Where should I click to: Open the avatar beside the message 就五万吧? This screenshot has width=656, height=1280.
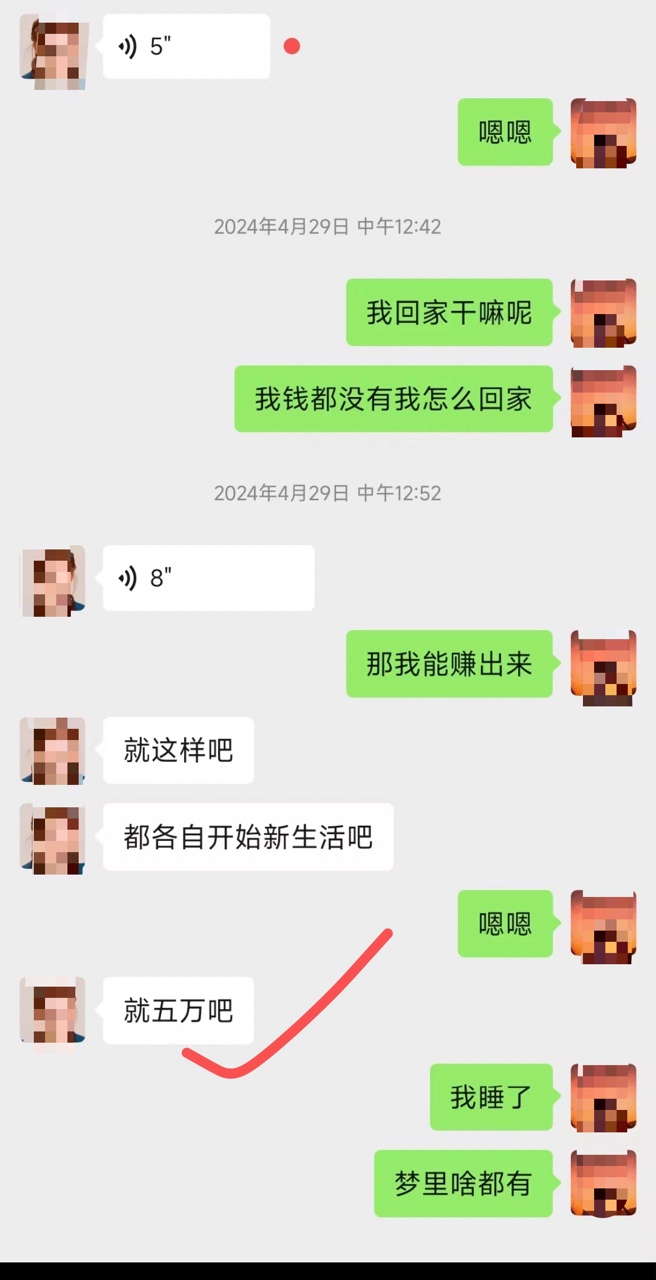(53, 1011)
